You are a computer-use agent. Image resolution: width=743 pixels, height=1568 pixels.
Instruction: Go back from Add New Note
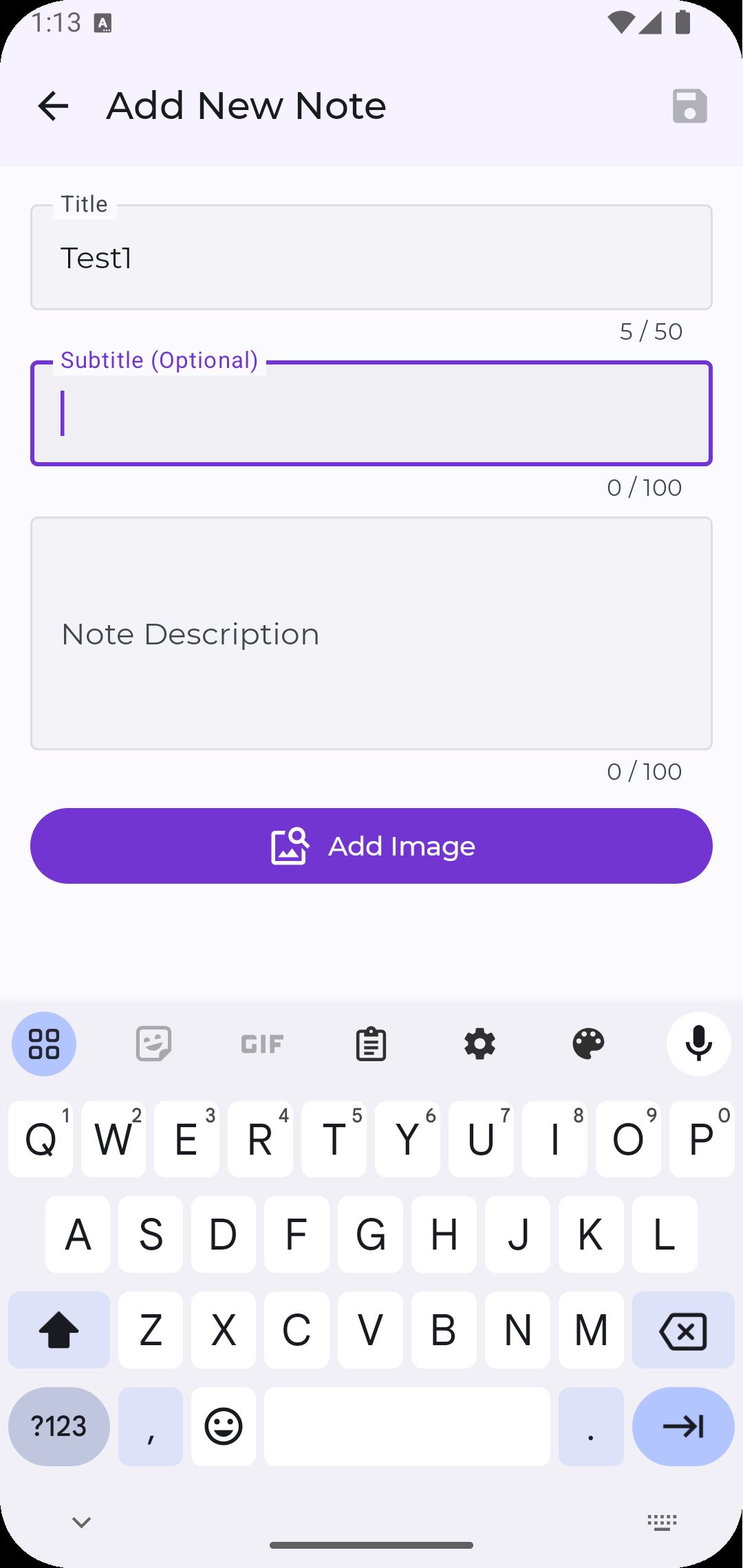point(53,106)
